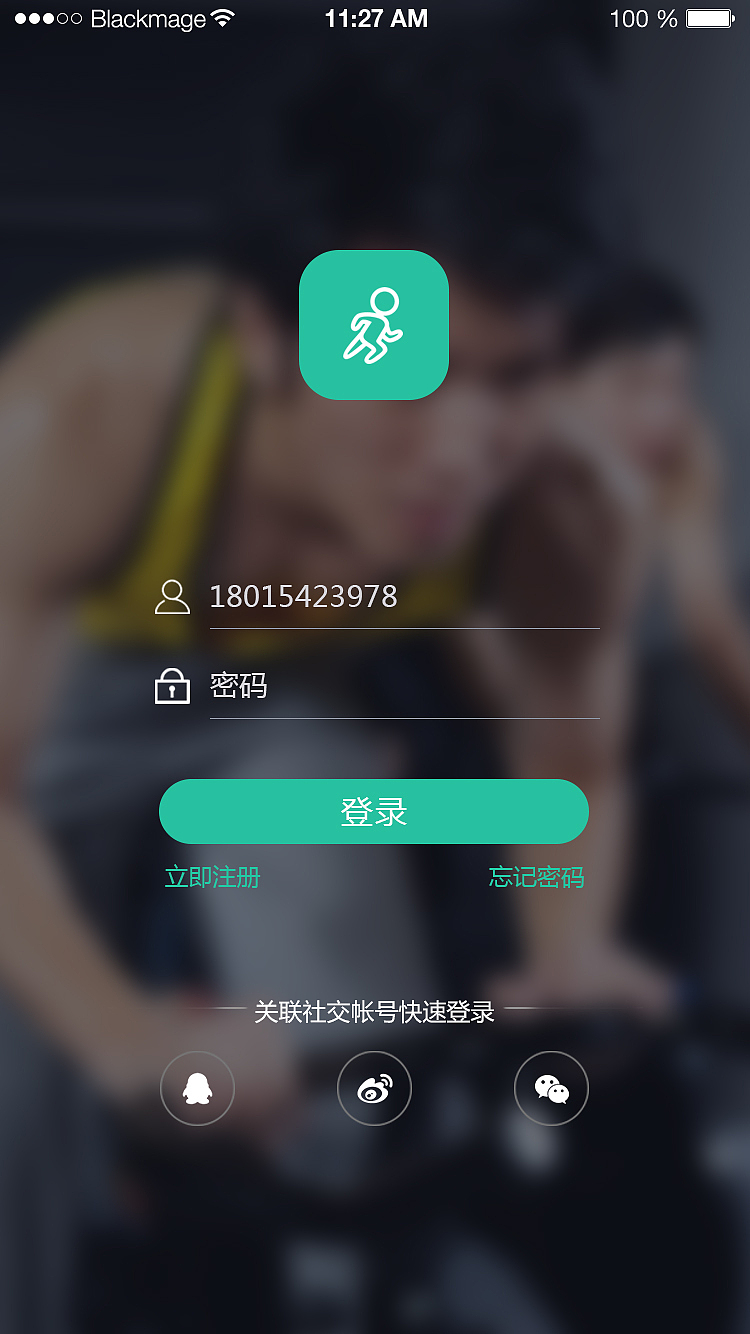Select the WeChat social login icon
Viewport: 750px width, 1334px height.
(551, 1088)
